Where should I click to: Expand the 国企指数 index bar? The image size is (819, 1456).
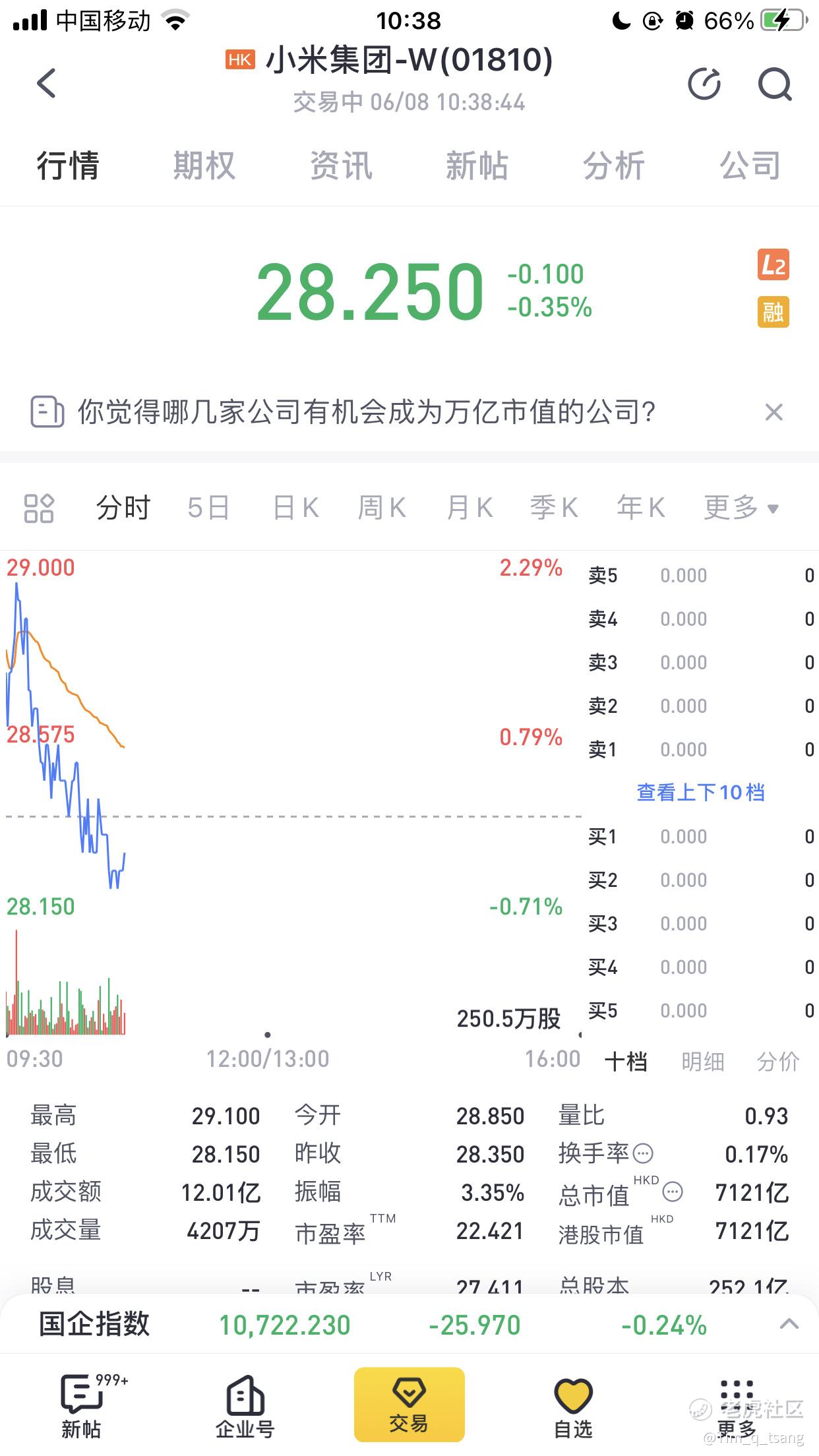point(789,1323)
